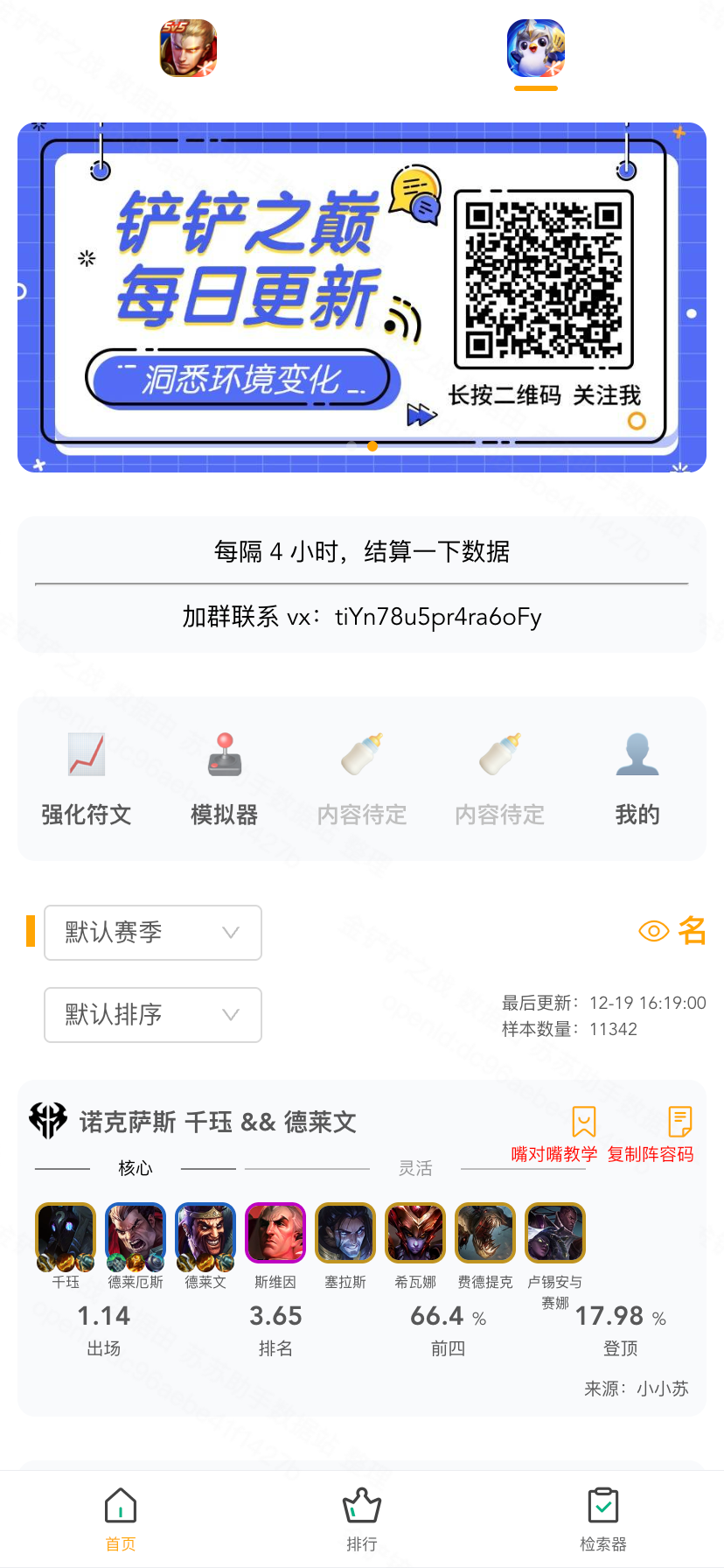
Task: Launch the 模拟器 simulator
Action: 225,778
